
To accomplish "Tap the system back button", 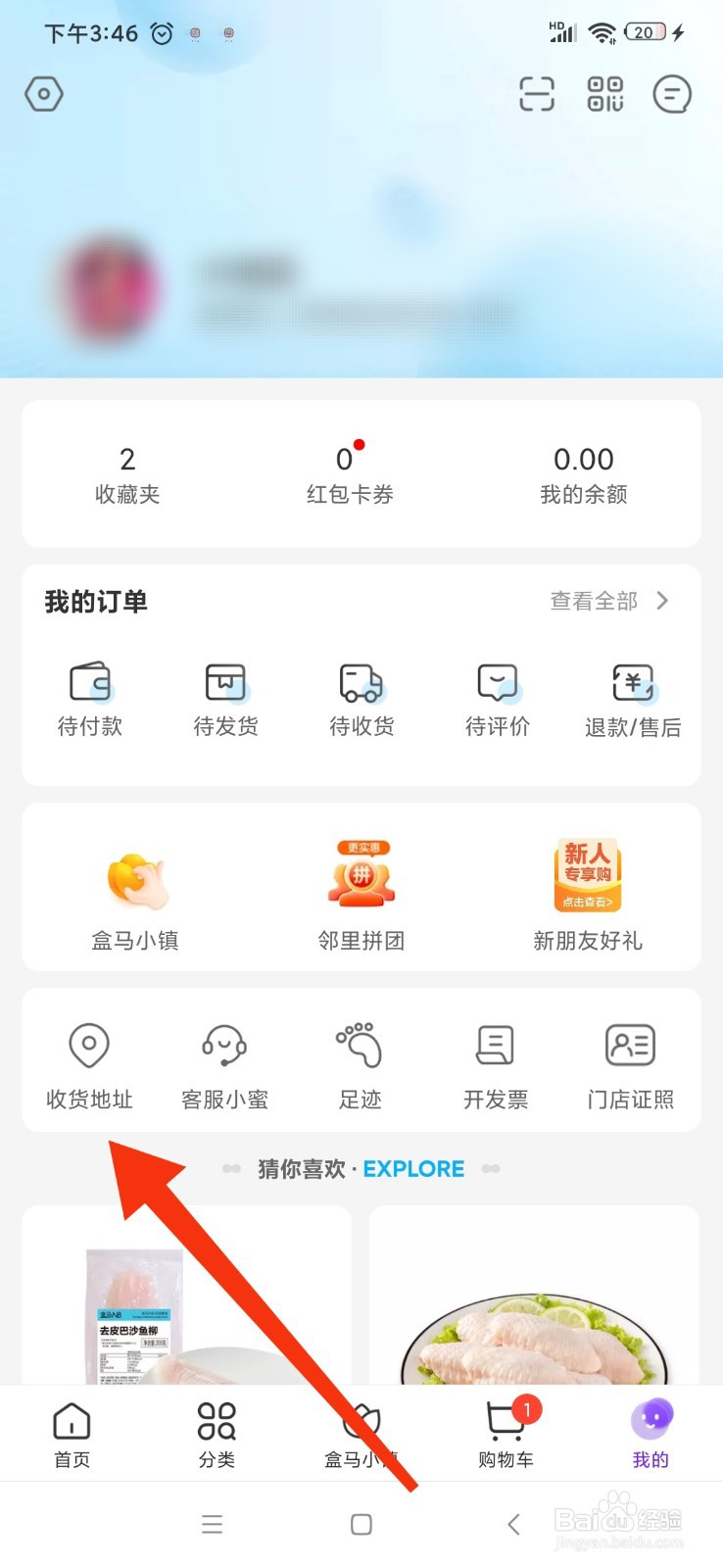I will tap(513, 1524).
